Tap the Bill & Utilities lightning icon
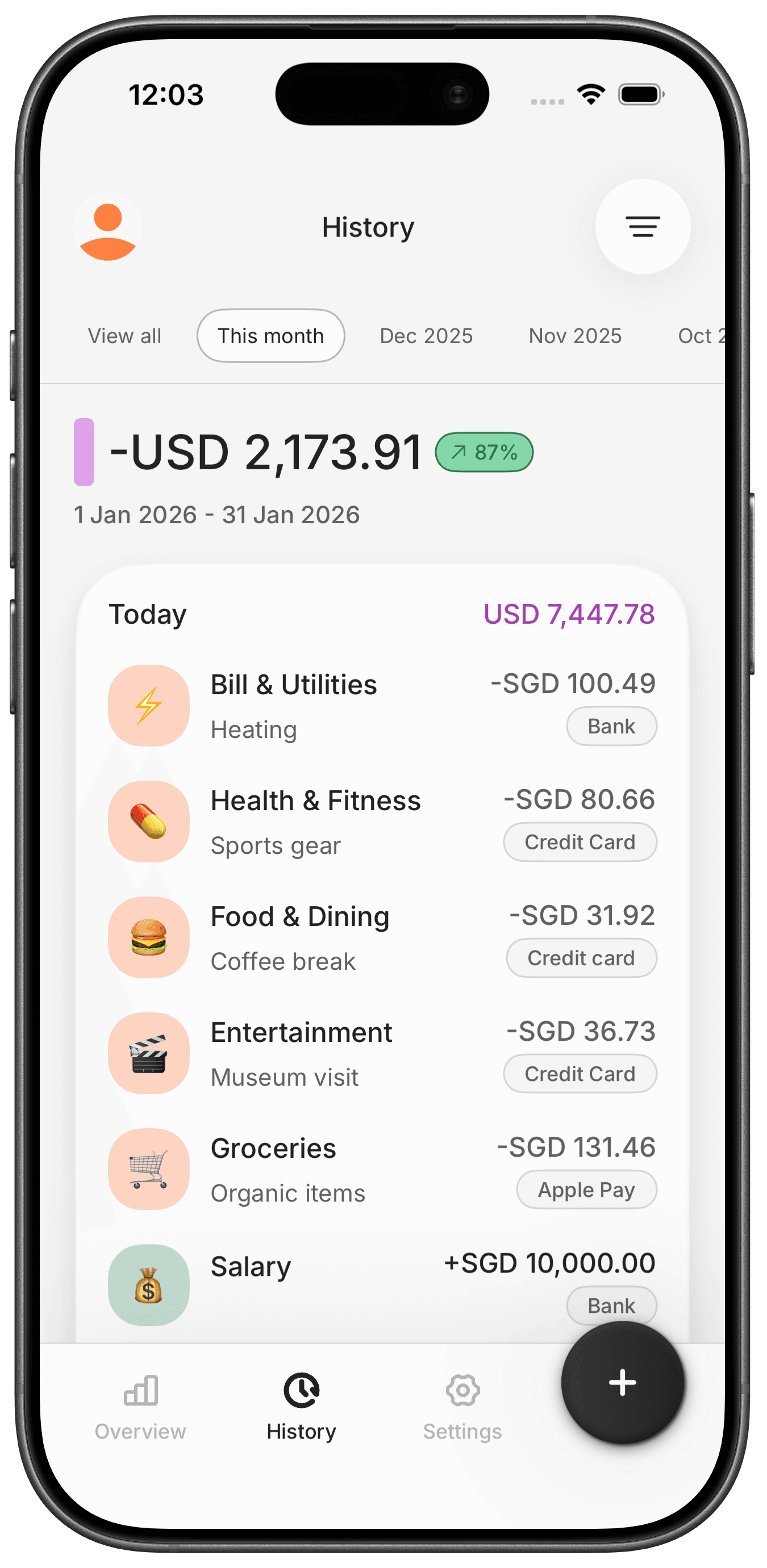 click(148, 704)
